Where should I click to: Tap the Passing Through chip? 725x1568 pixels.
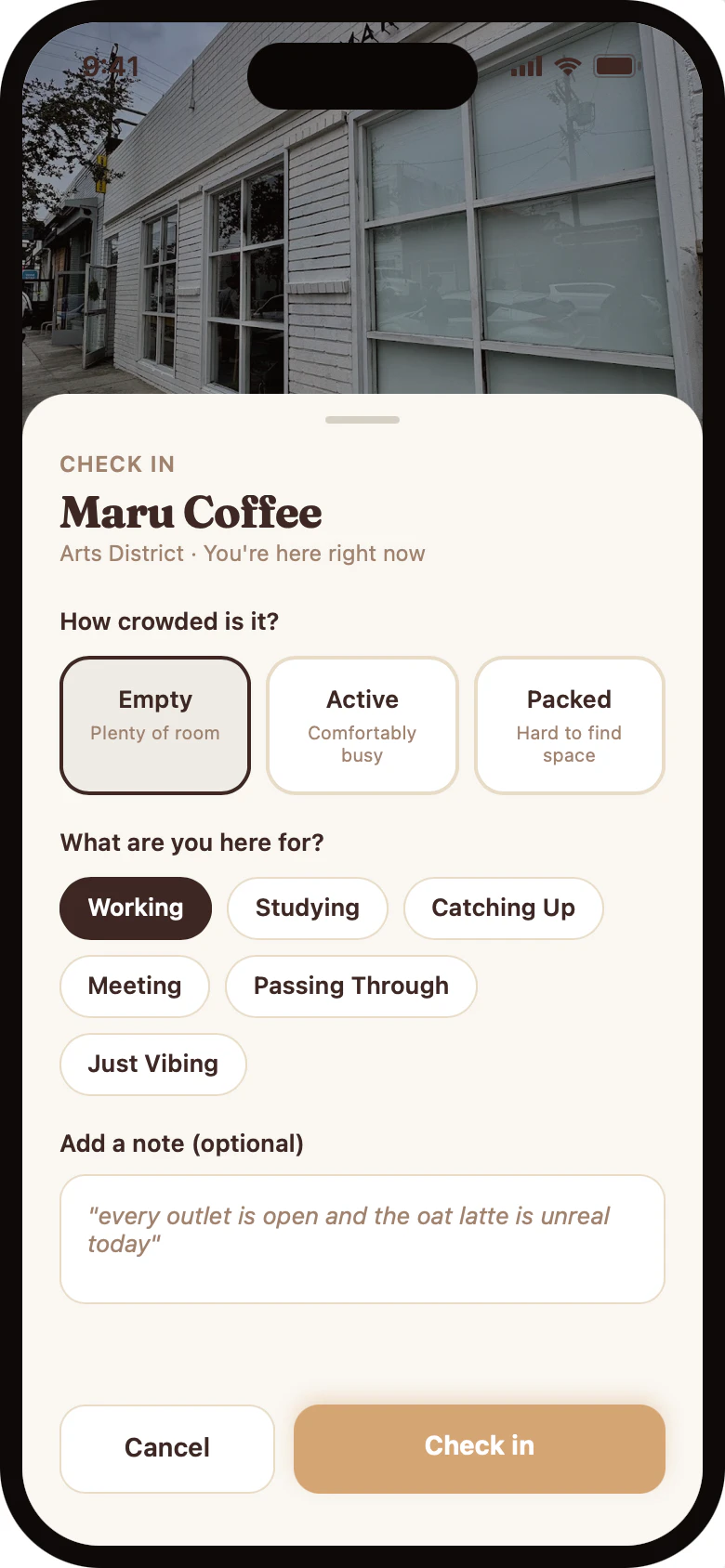(x=350, y=986)
